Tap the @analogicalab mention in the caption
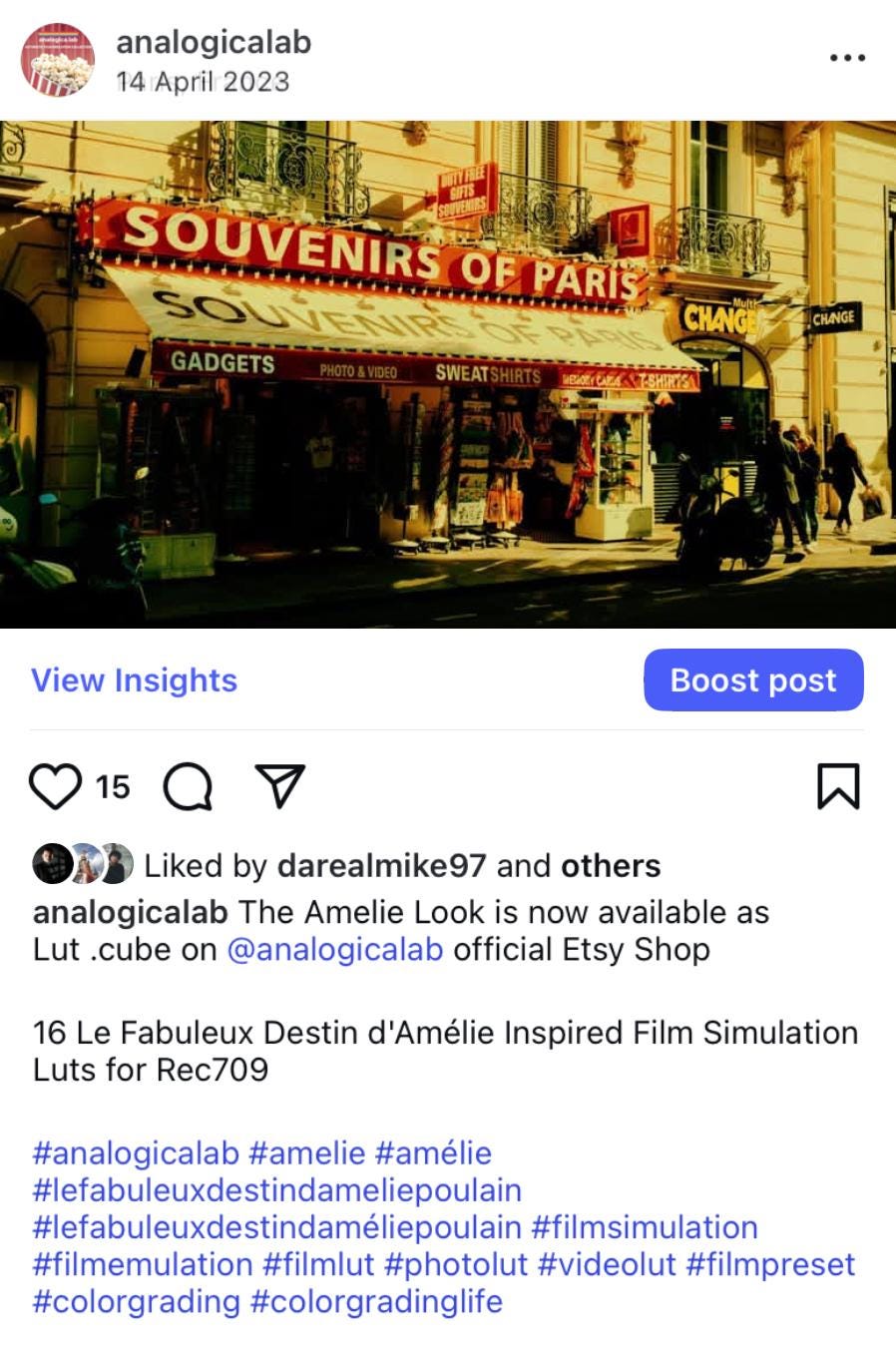Screen dimensions: 896x1354 pyautogui.click(x=335, y=949)
